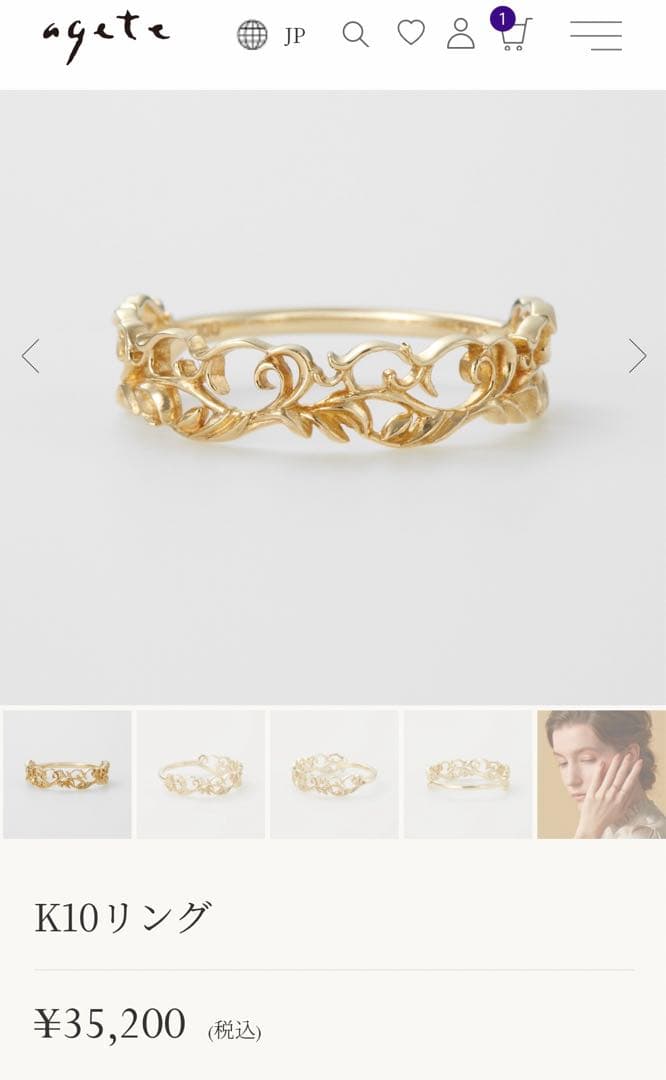
Task: Open the hamburger menu
Action: tap(596, 35)
